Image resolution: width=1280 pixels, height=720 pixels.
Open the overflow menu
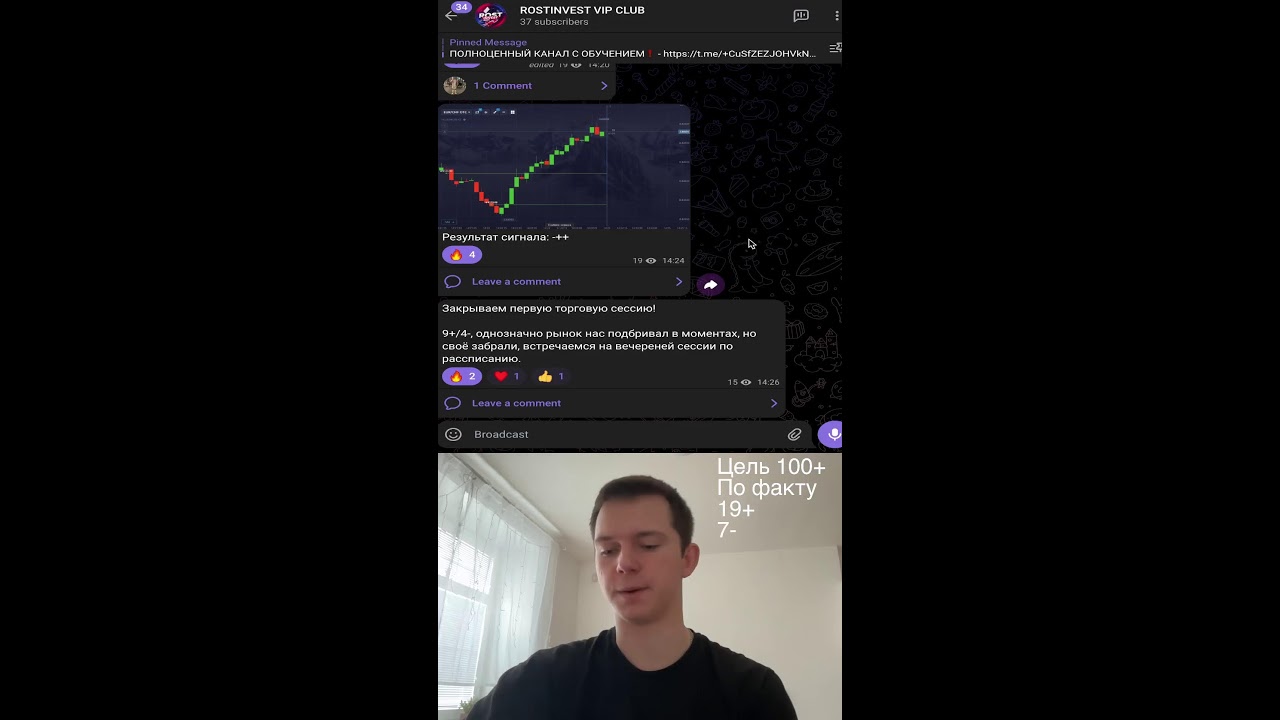point(836,15)
